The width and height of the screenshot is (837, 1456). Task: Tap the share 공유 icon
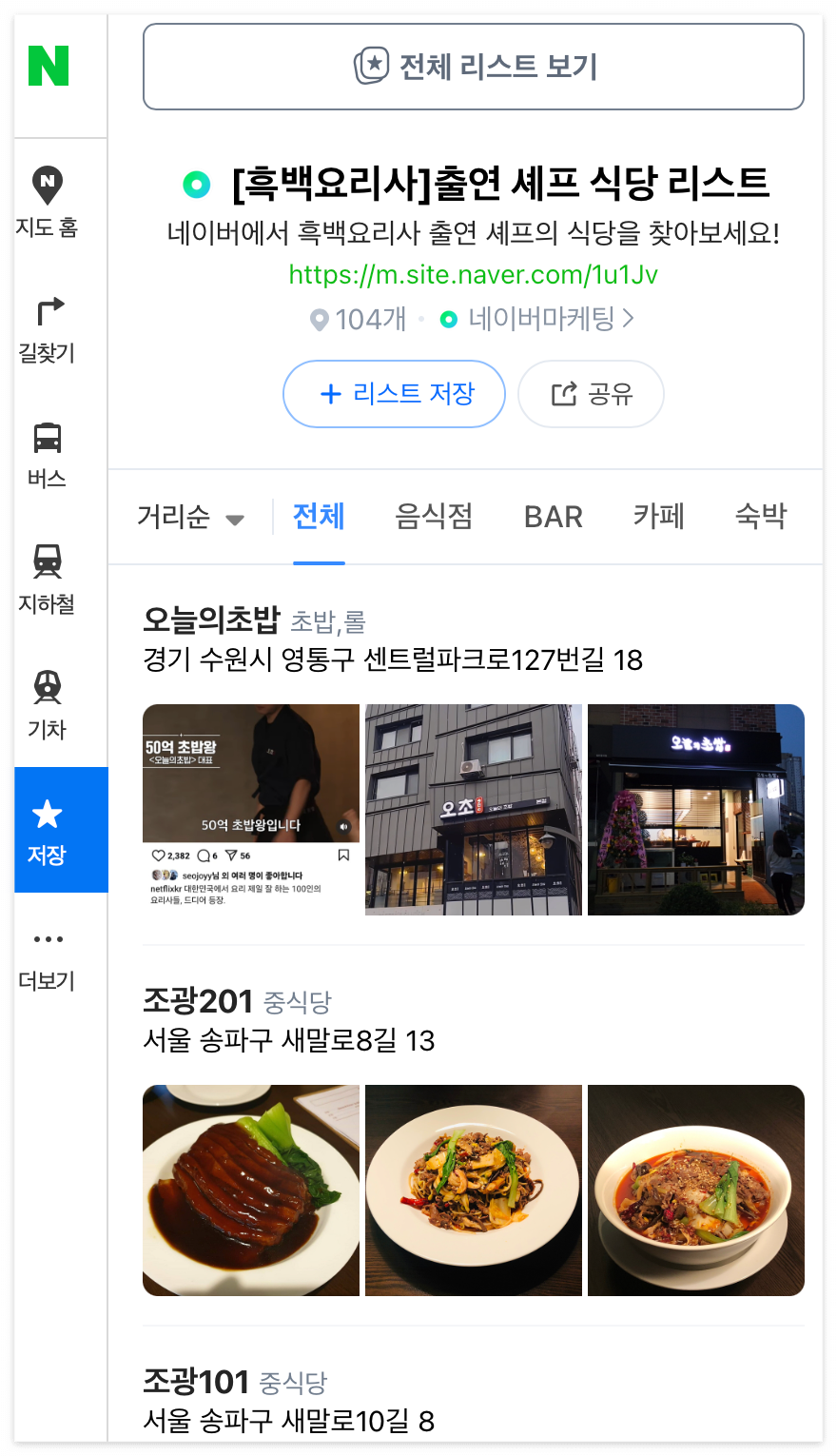pyautogui.click(x=591, y=393)
